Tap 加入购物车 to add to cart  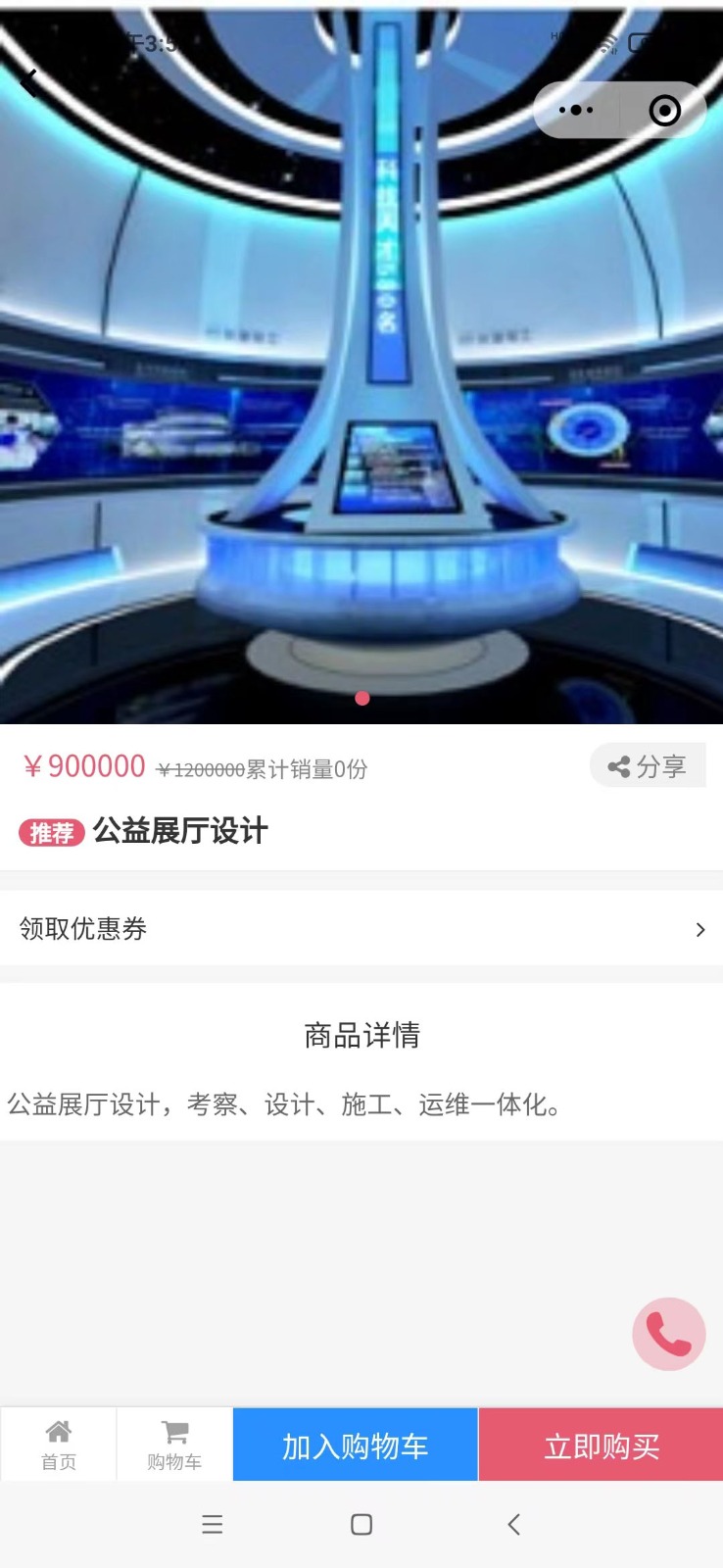click(356, 1445)
